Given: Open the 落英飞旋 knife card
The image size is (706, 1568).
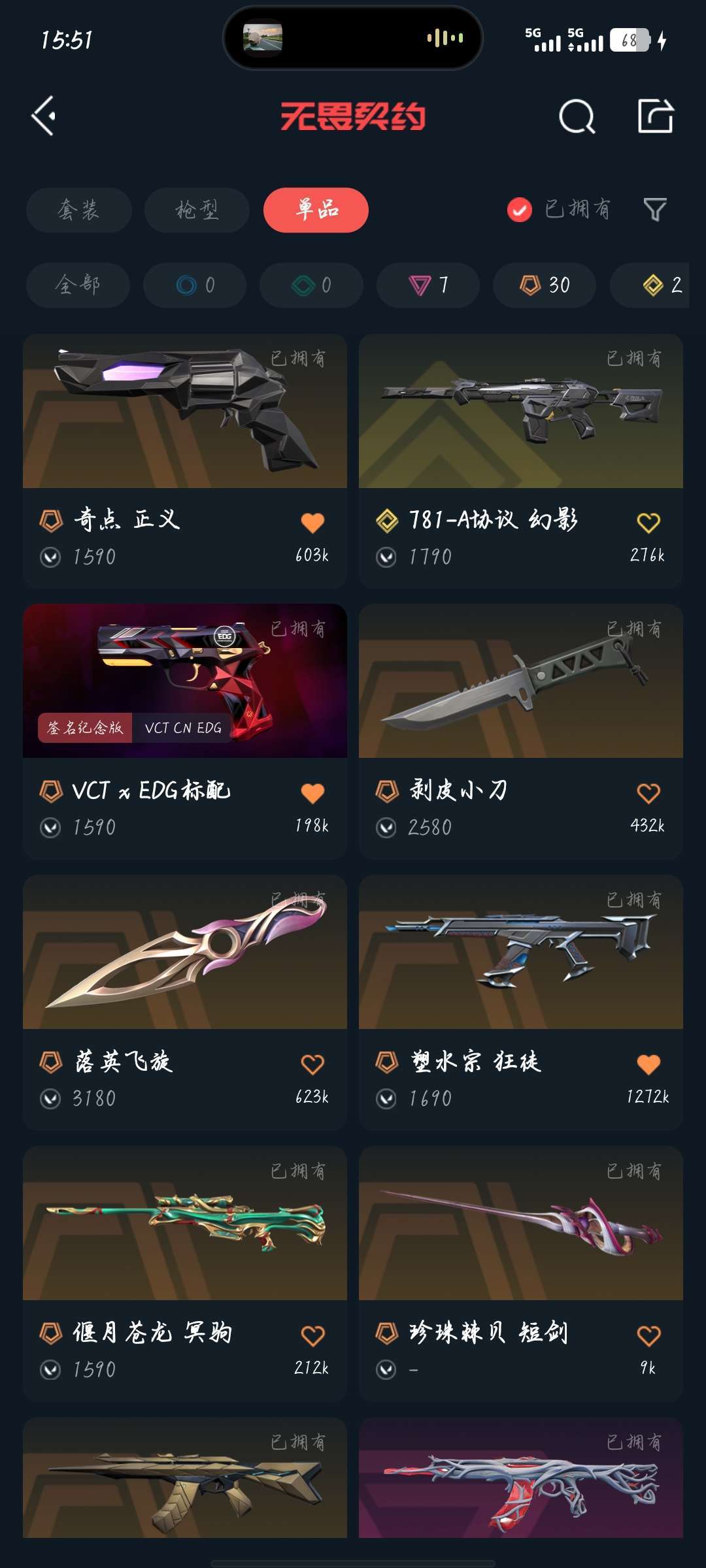Looking at the screenshot, I should coord(185,1003).
